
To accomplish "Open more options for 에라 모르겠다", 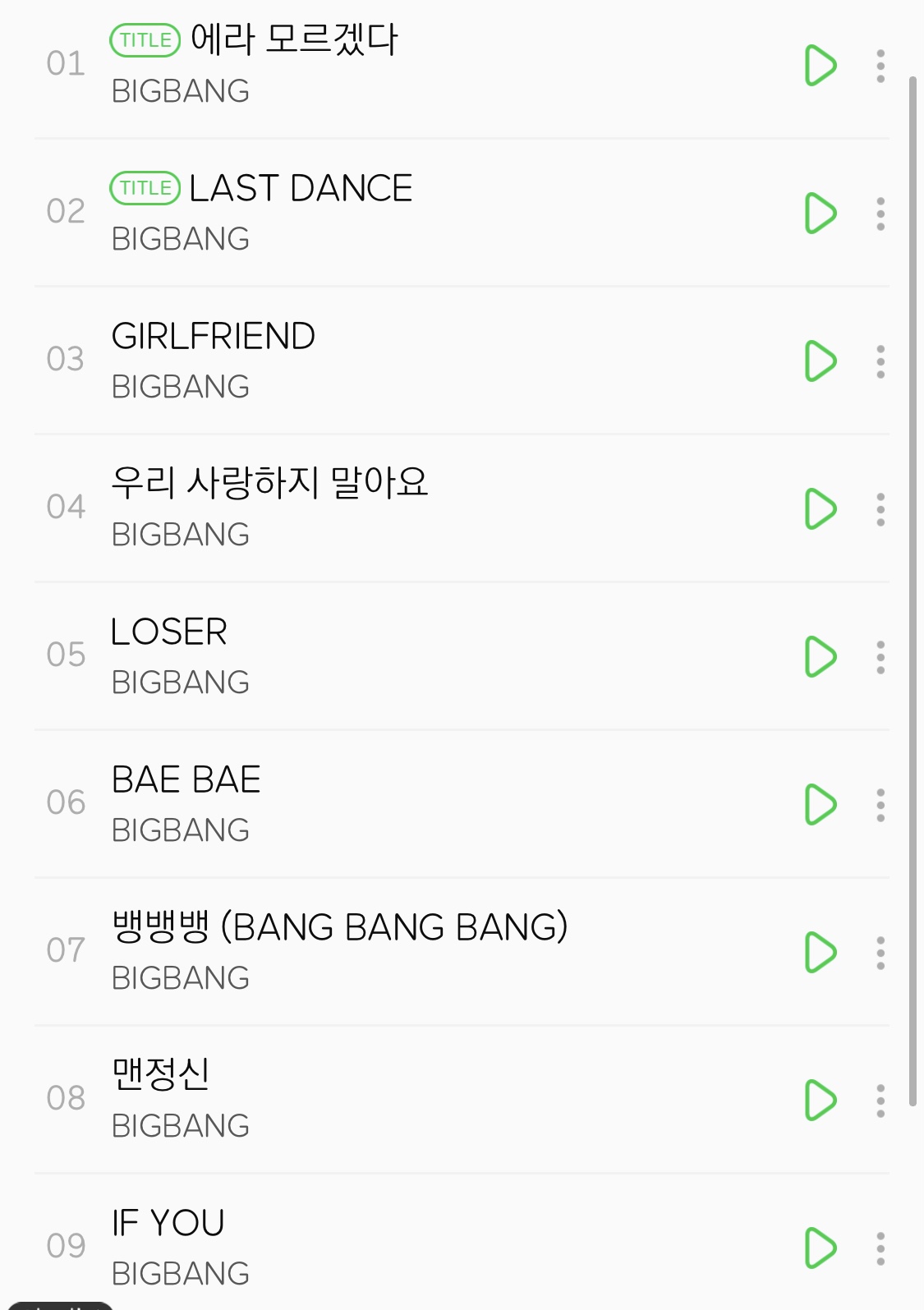I will [x=880, y=66].
